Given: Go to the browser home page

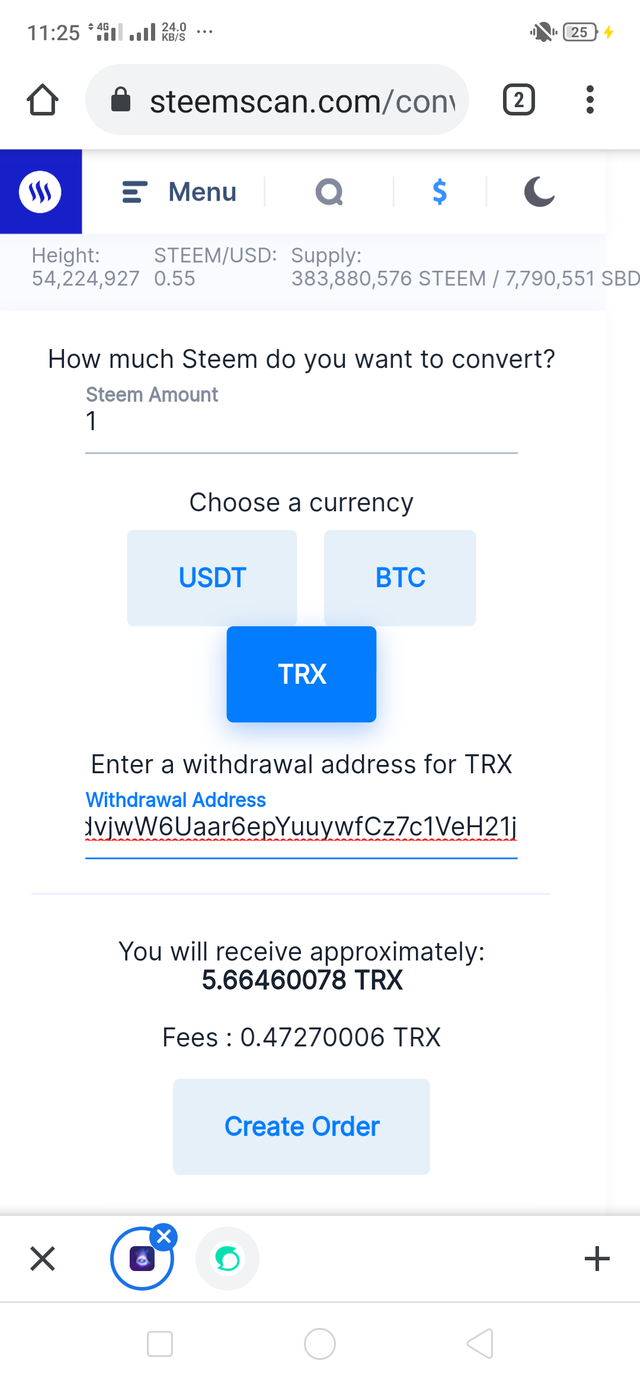Looking at the screenshot, I should pyautogui.click(x=42, y=101).
